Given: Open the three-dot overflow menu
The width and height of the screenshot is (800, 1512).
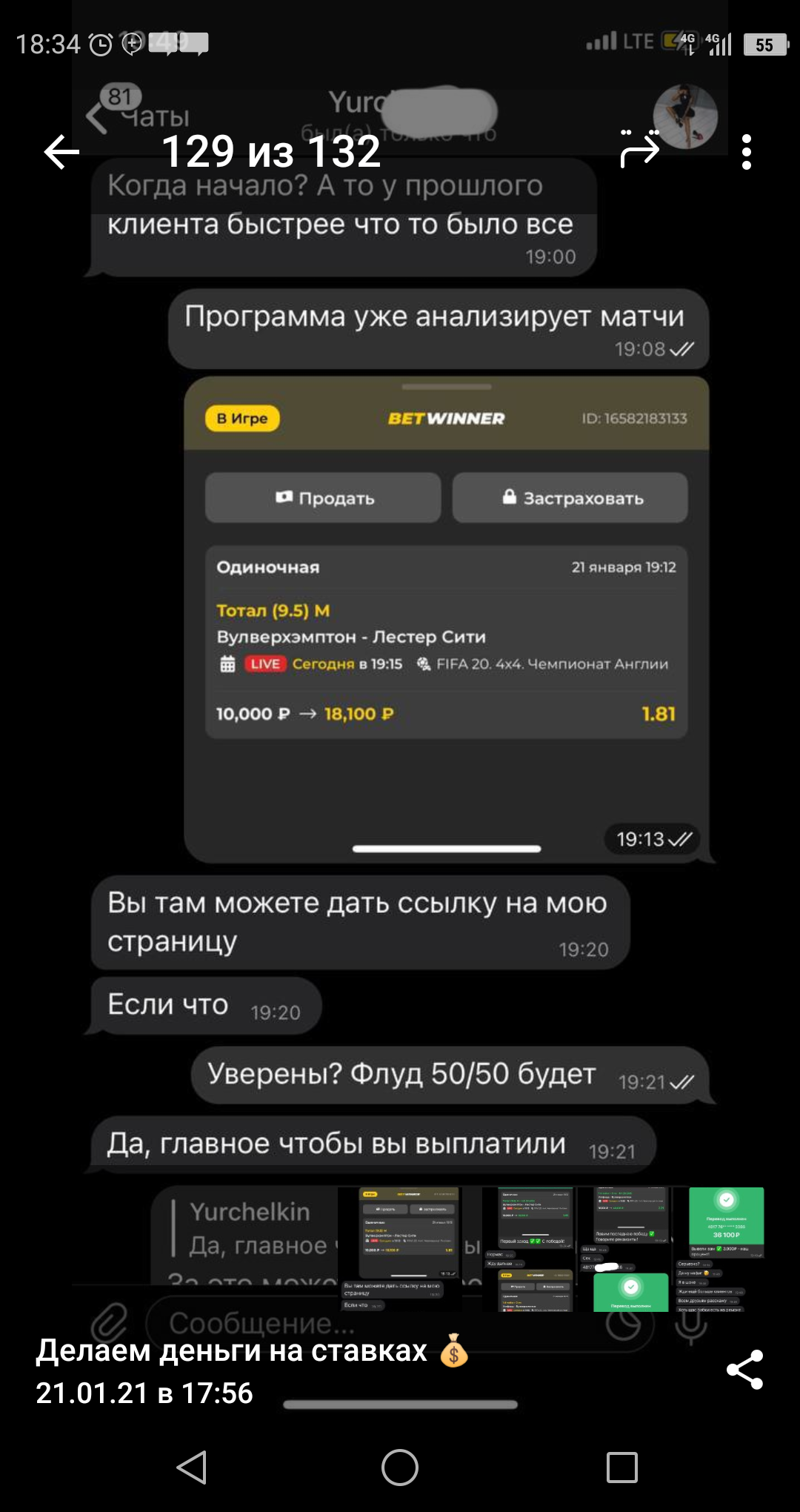Looking at the screenshot, I should tap(747, 152).
